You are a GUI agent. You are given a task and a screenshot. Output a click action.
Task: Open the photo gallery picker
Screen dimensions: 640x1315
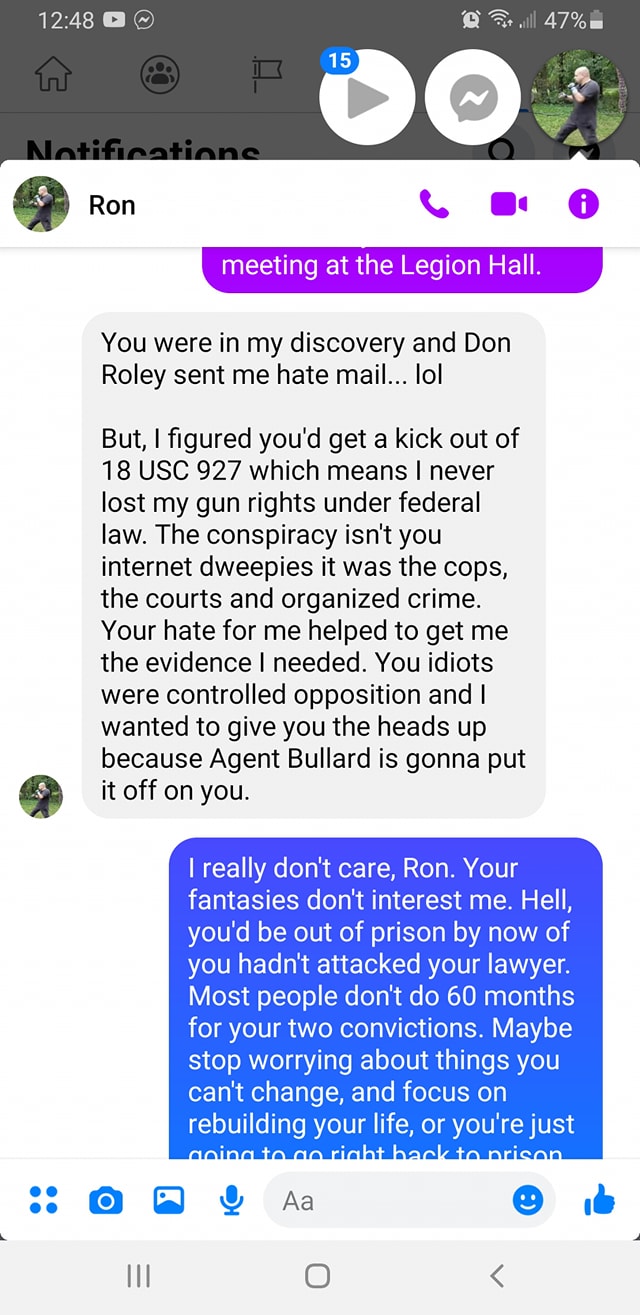click(x=168, y=1200)
